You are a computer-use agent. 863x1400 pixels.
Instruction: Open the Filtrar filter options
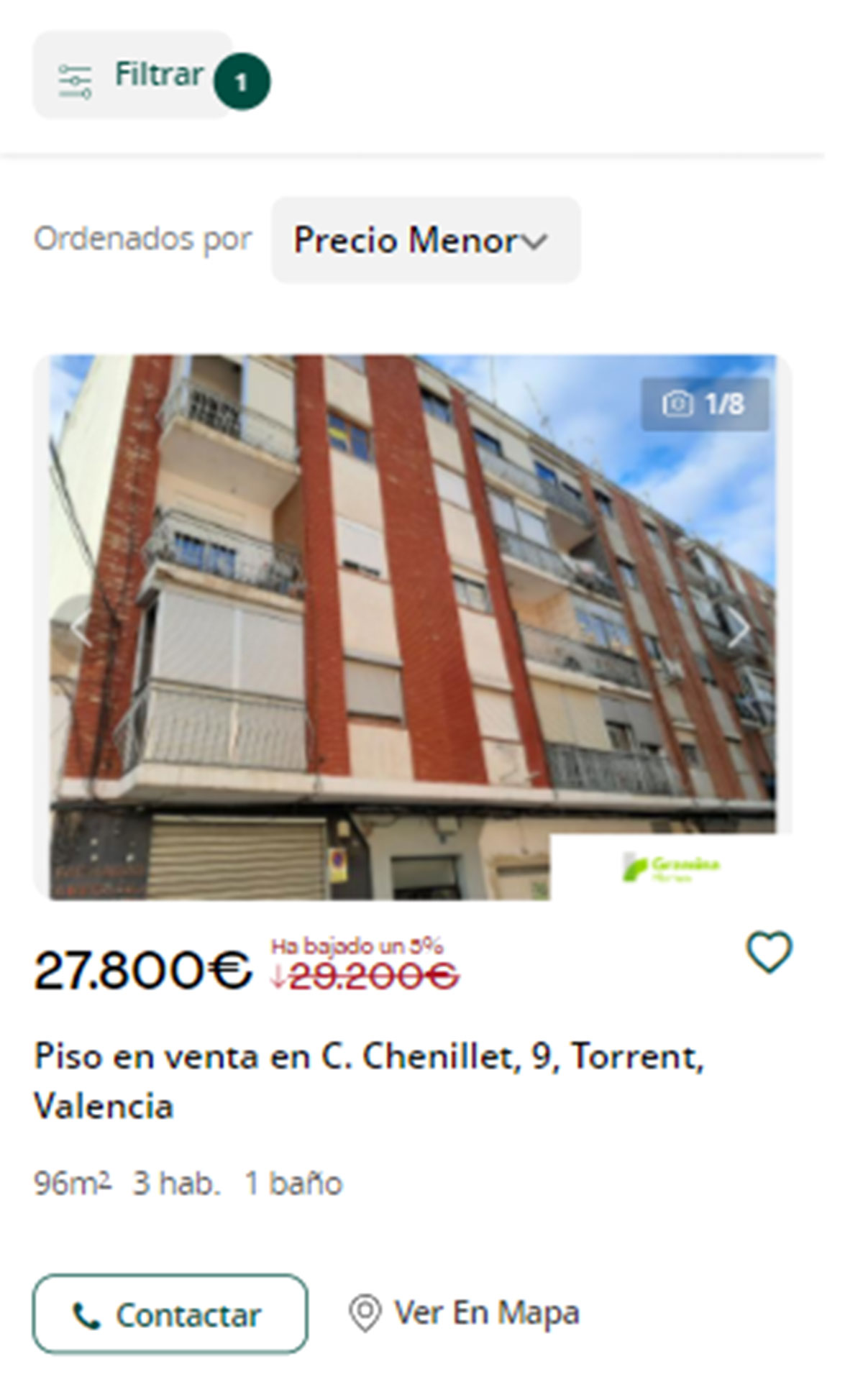(x=134, y=76)
